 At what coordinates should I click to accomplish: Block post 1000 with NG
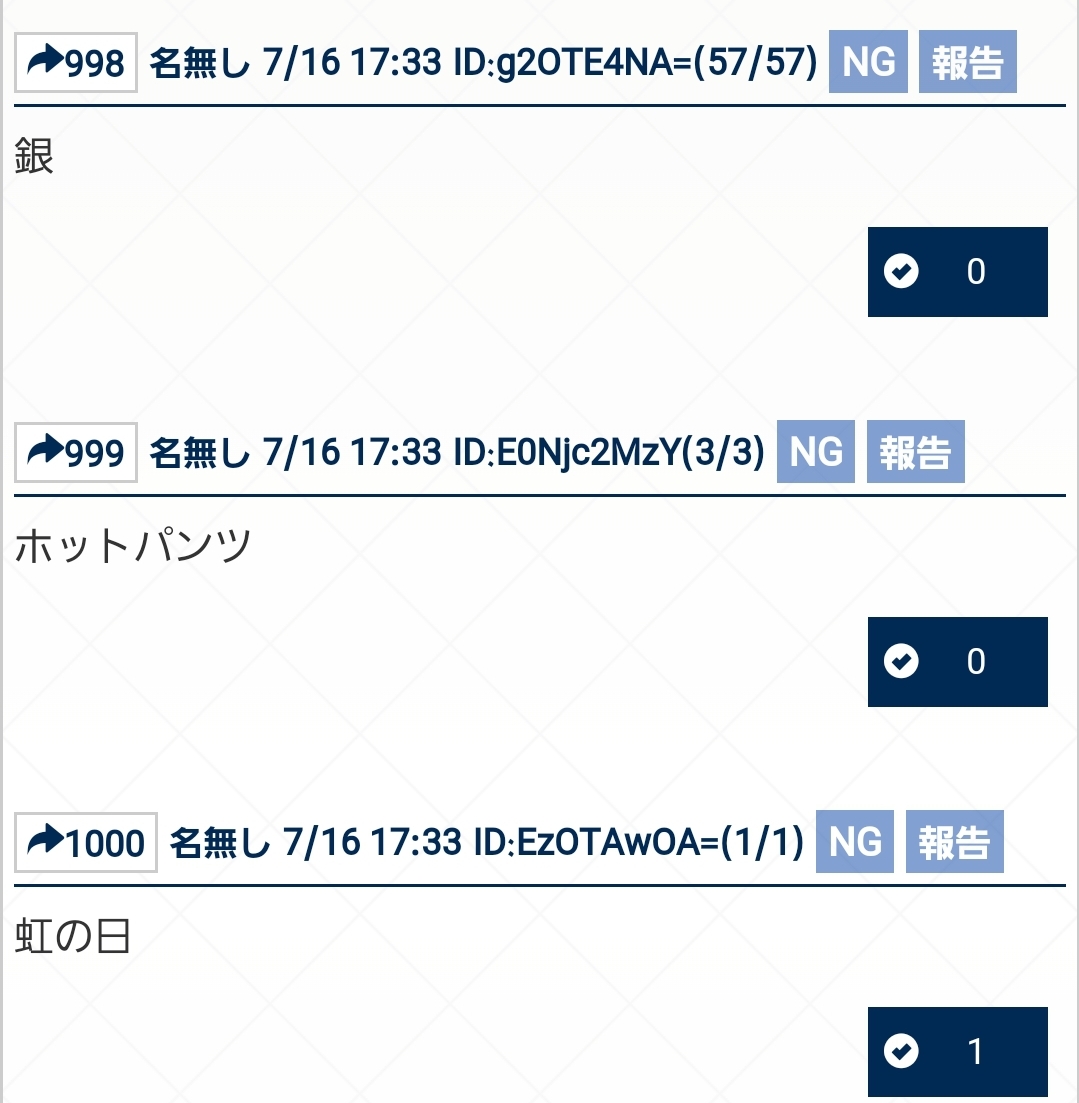[x=855, y=843]
